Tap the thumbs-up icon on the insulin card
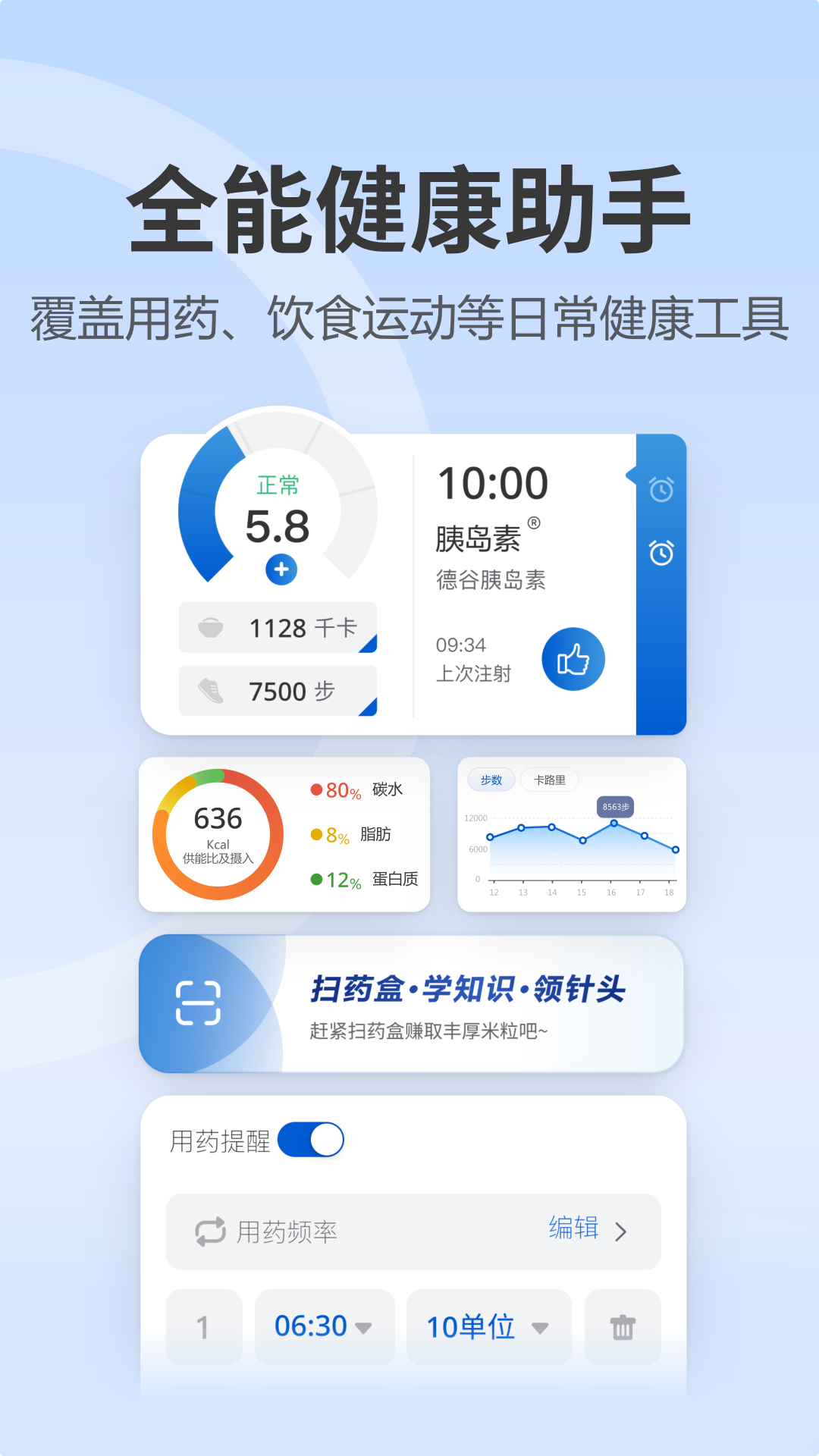The width and height of the screenshot is (819, 1456). (x=574, y=658)
